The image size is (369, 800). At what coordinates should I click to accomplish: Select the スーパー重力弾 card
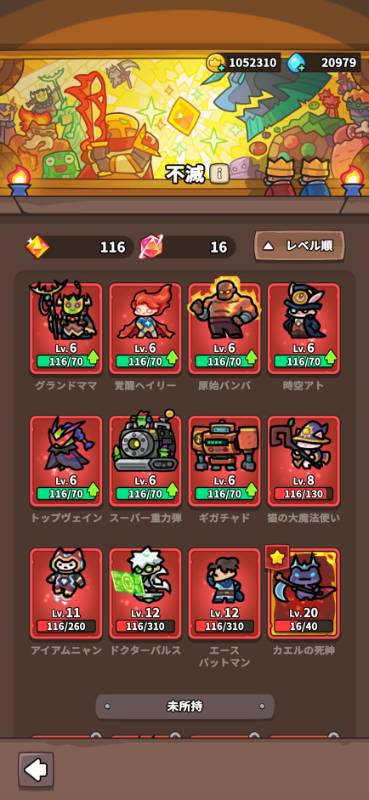[x=145, y=459]
